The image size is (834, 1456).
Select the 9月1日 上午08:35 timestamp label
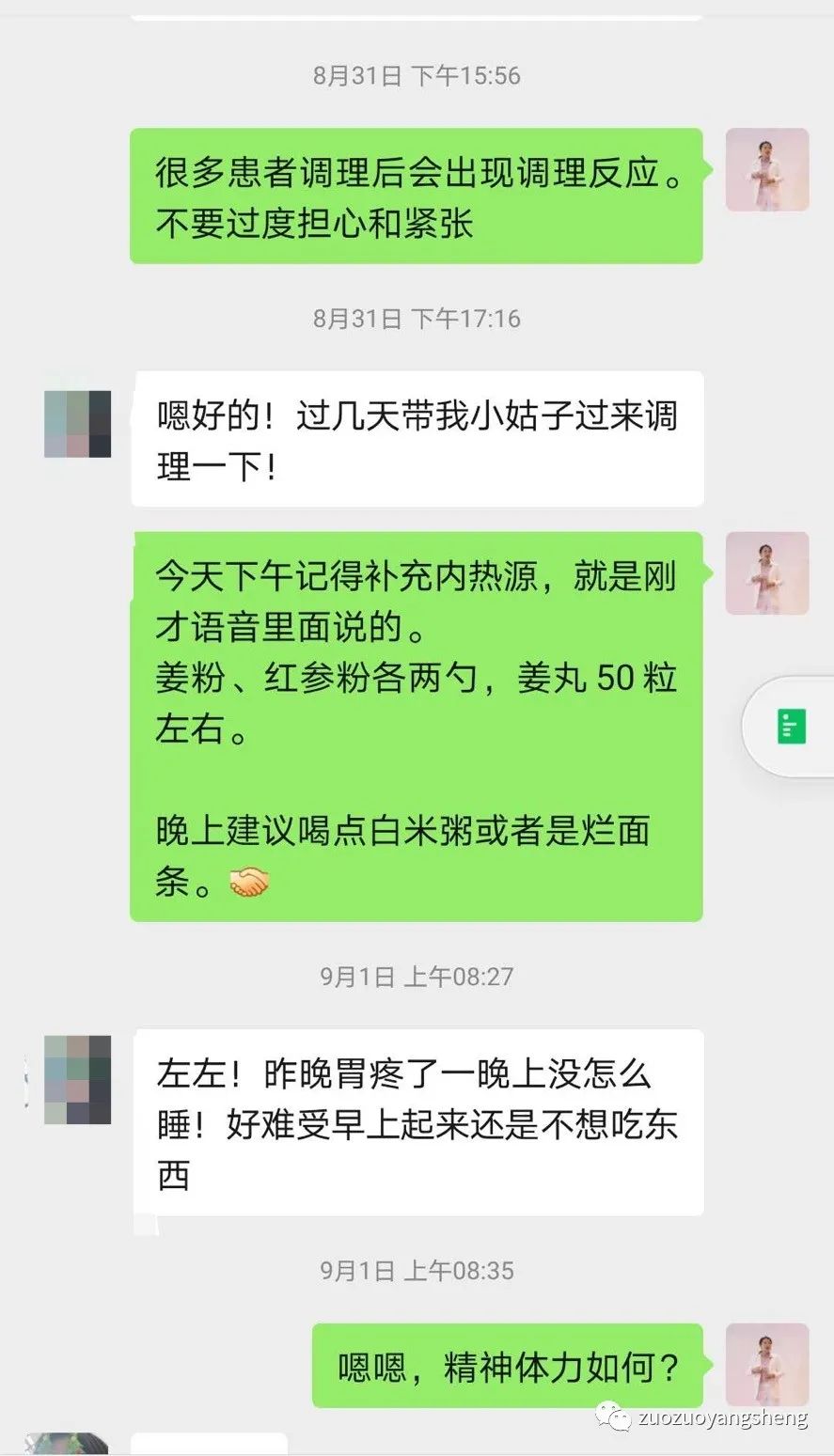tap(417, 1271)
